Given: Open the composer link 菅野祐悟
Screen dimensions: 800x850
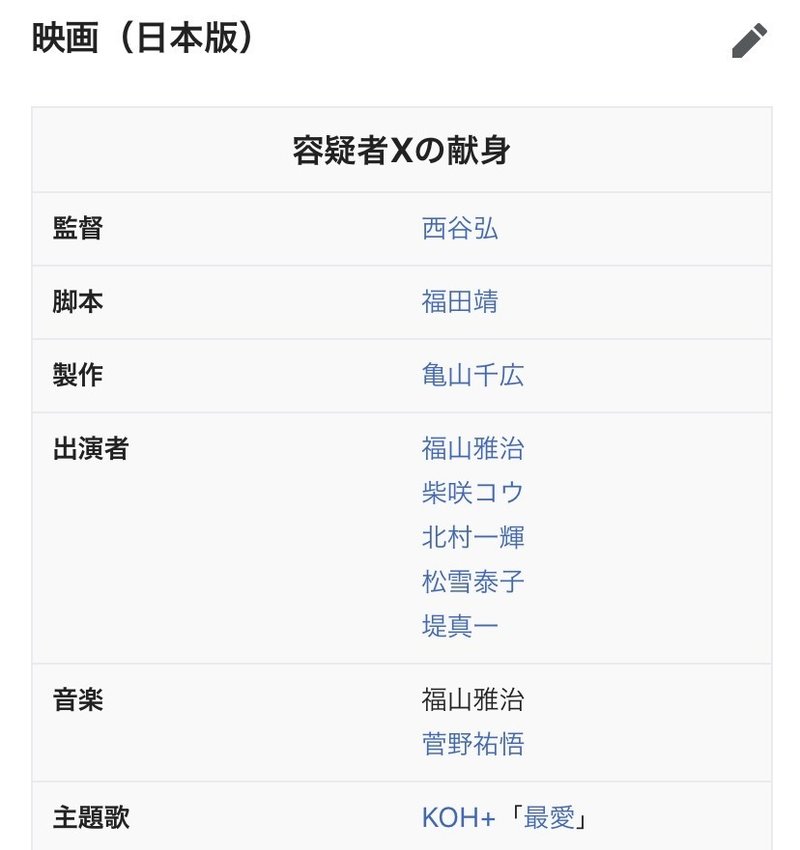Looking at the screenshot, I should click(x=473, y=744).
